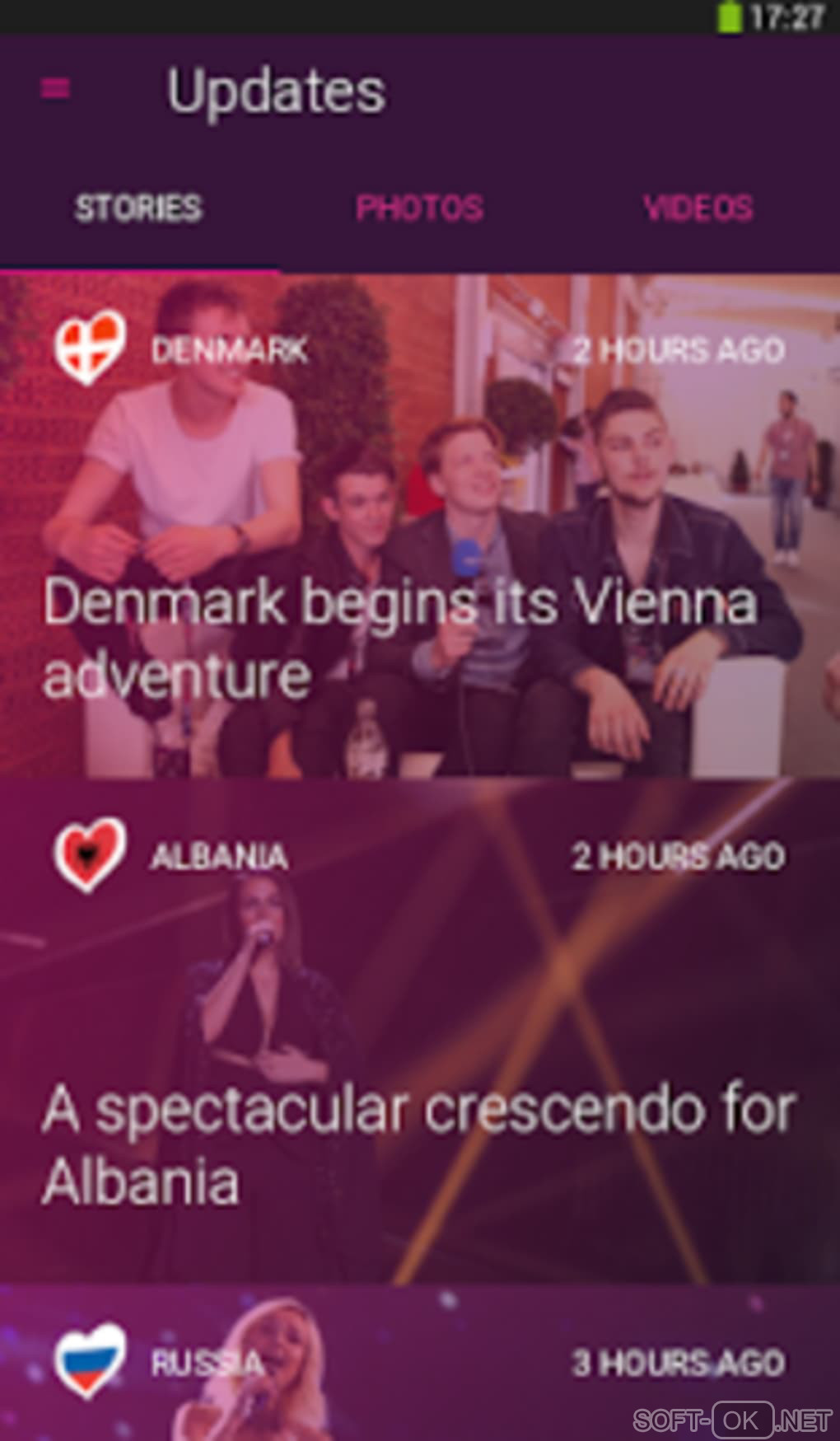Switch to the Videos tab
This screenshot has width=840, height=1441.
(698, 208)
